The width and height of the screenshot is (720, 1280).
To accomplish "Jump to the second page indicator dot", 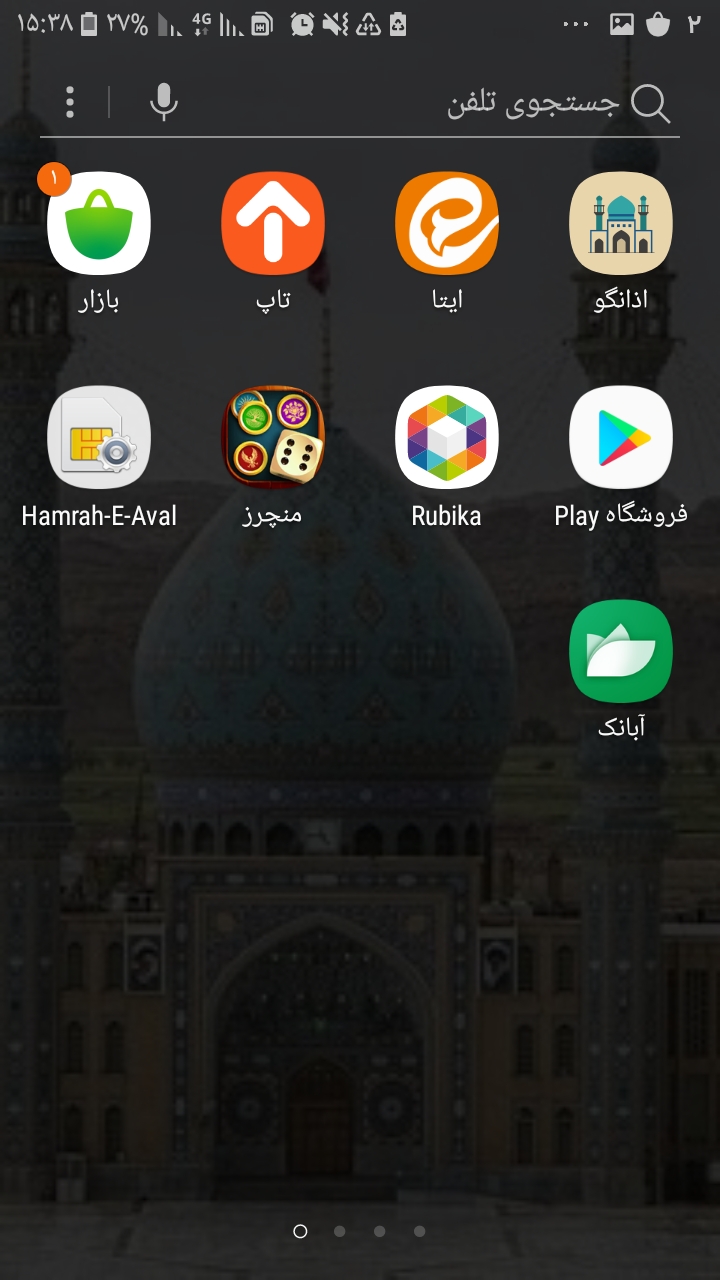I will tap(340, 1231).
